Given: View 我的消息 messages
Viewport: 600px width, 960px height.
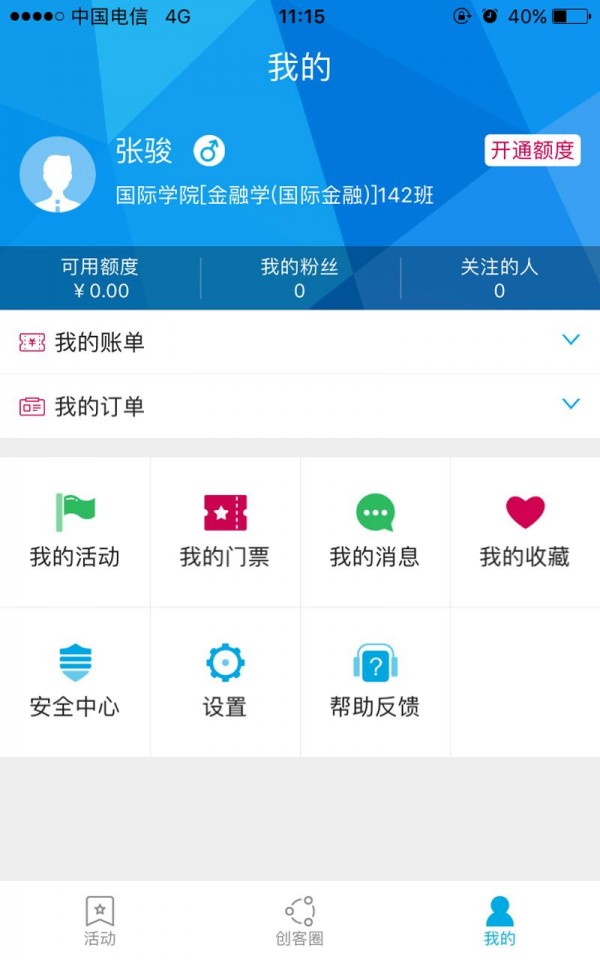Looking at the screenshot, I should pos(375,532).
